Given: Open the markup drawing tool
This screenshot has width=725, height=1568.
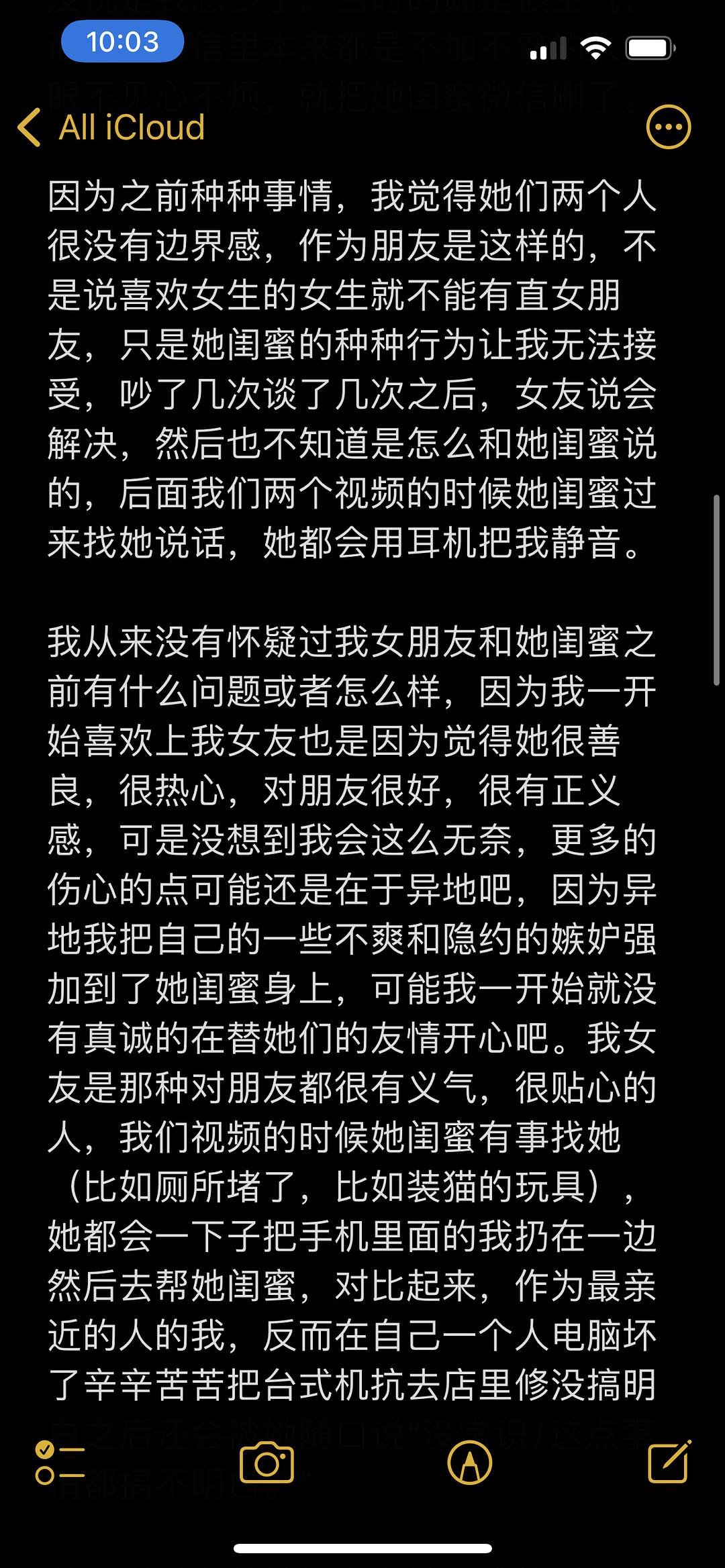Looking at the screenshot, I should [x=470, y=1462].
